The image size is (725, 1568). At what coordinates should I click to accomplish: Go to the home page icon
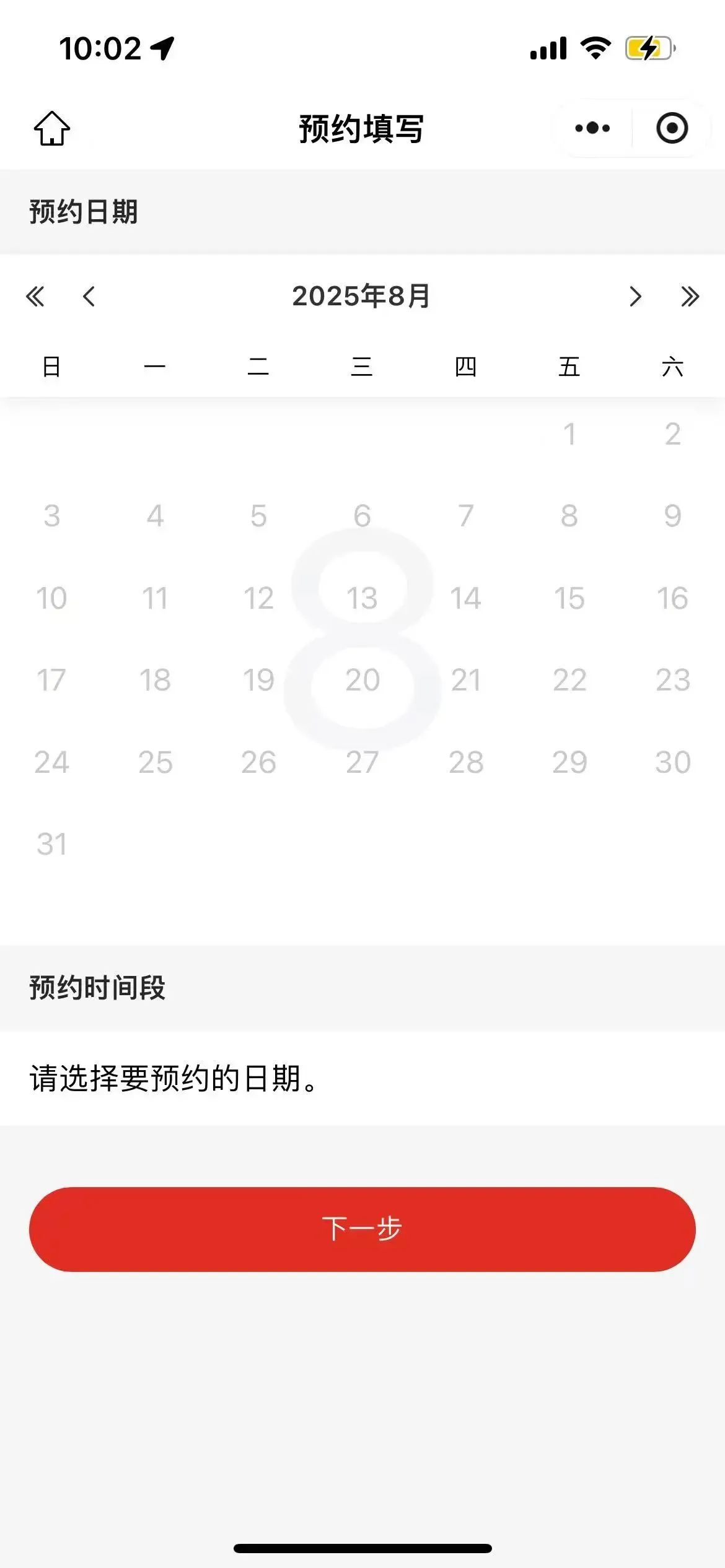(x=52, y=129)
